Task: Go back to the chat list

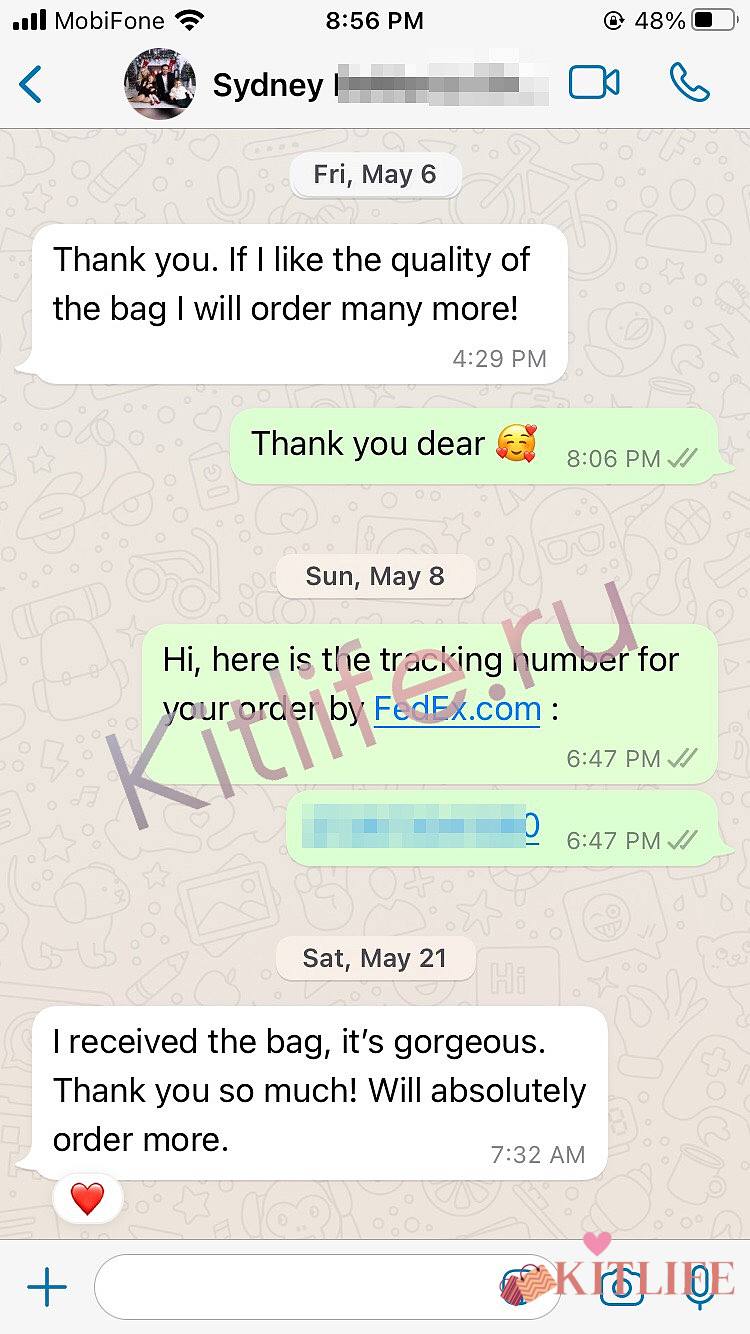Action: point(32,85)
